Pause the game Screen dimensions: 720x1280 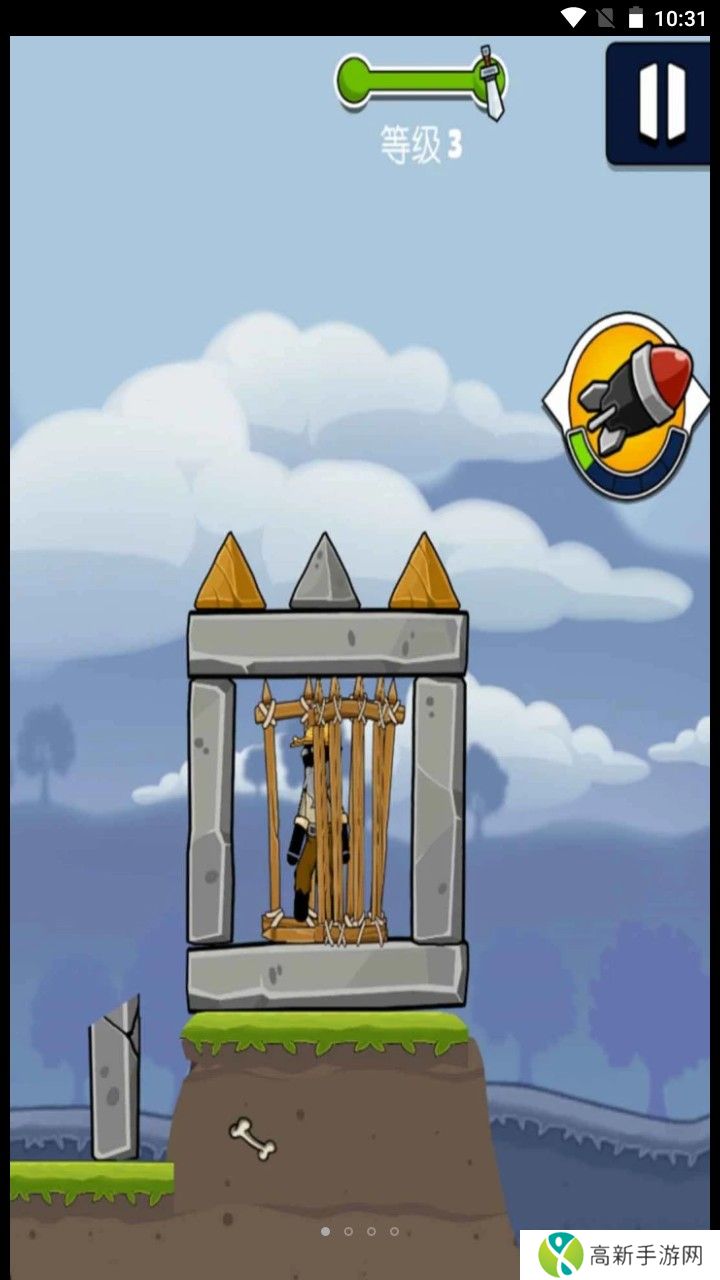click(661, 102)
